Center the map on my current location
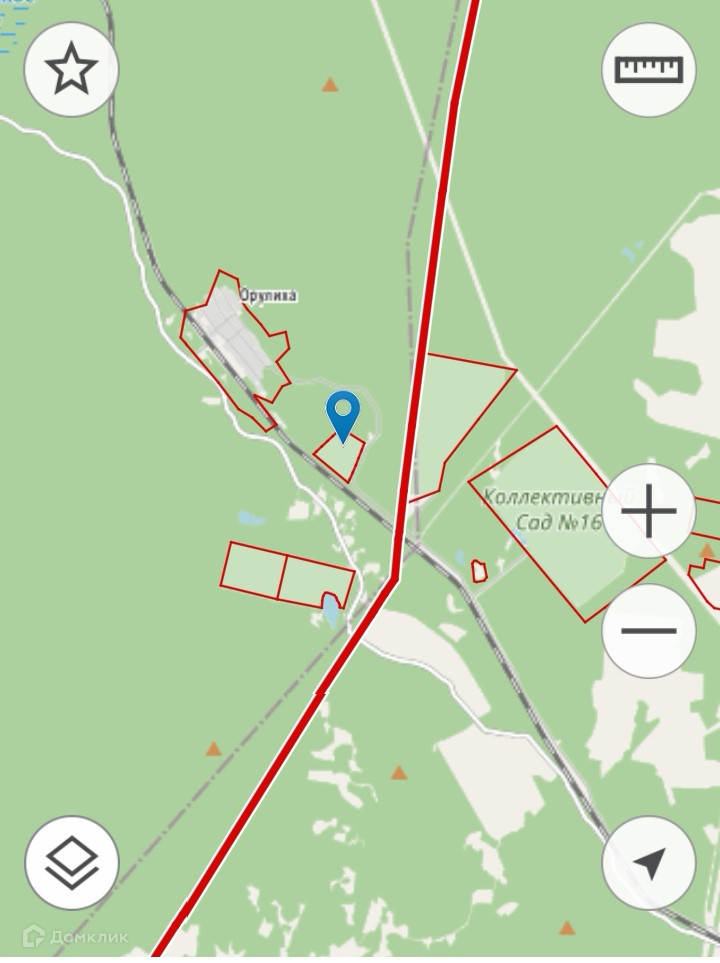This screenshot has height=963, width=720. pos(648,863)
